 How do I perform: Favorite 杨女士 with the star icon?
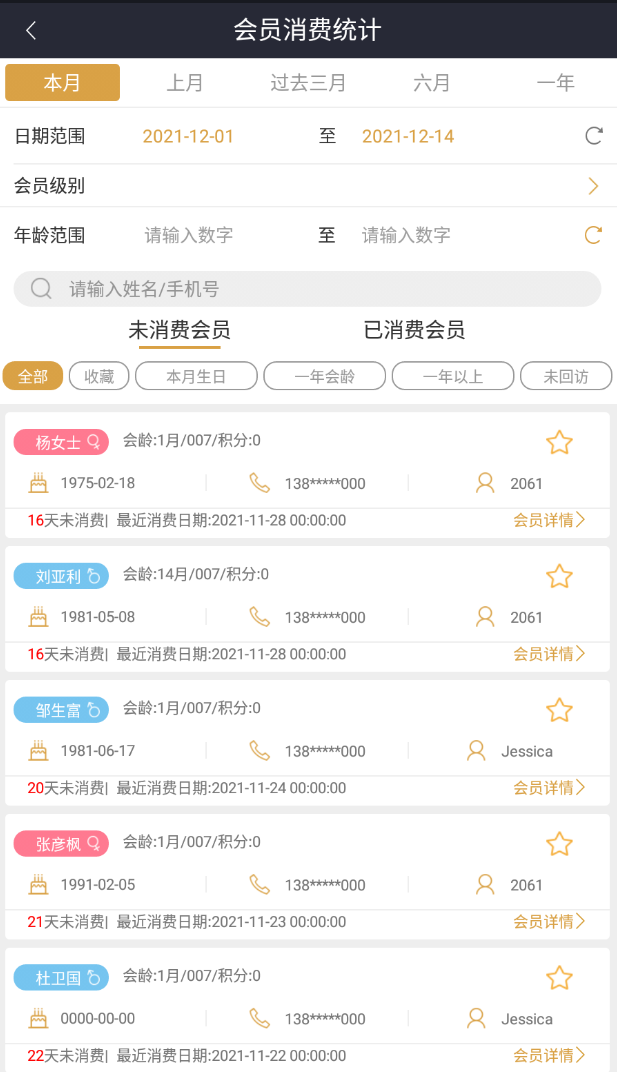tap(559, 442)
